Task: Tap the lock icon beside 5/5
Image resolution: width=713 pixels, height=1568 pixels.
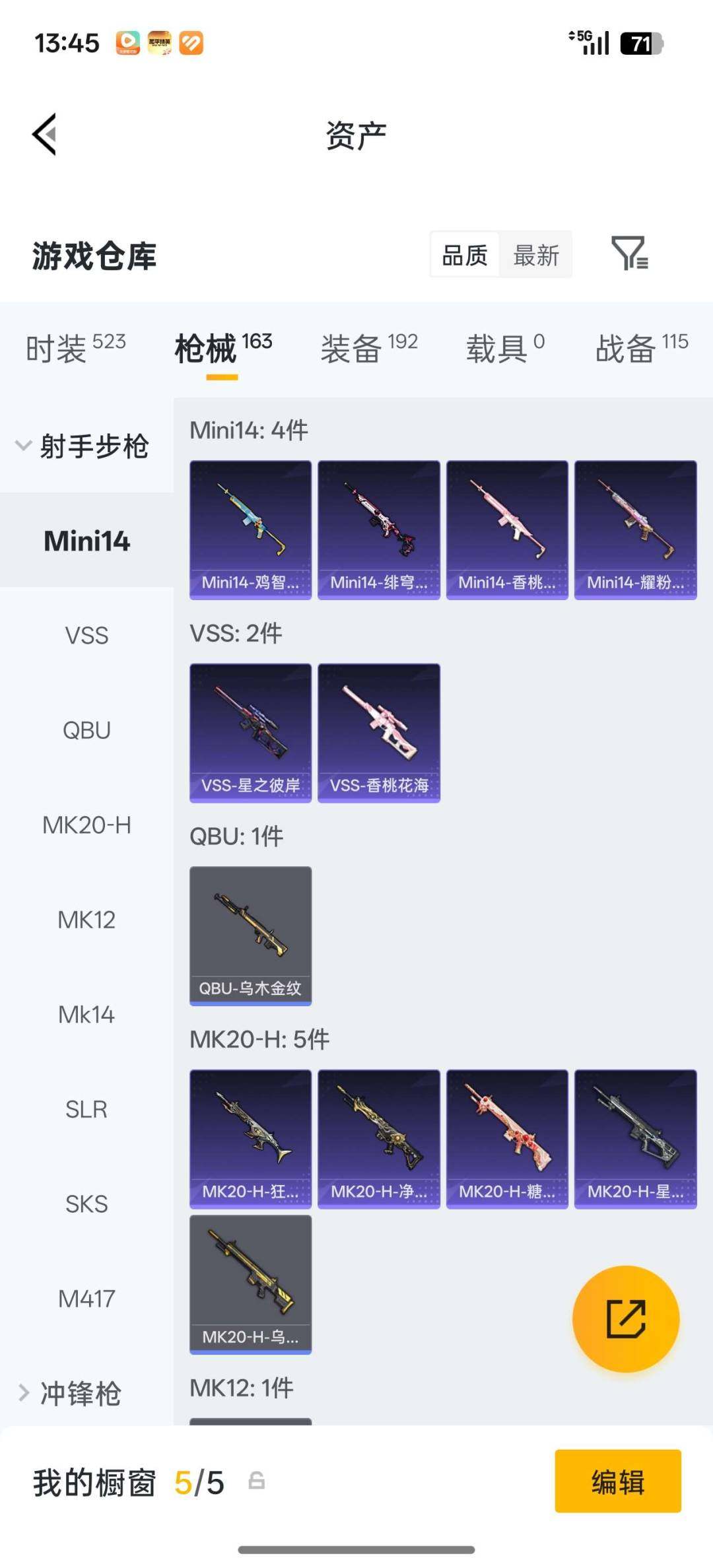Action: 257,1481
